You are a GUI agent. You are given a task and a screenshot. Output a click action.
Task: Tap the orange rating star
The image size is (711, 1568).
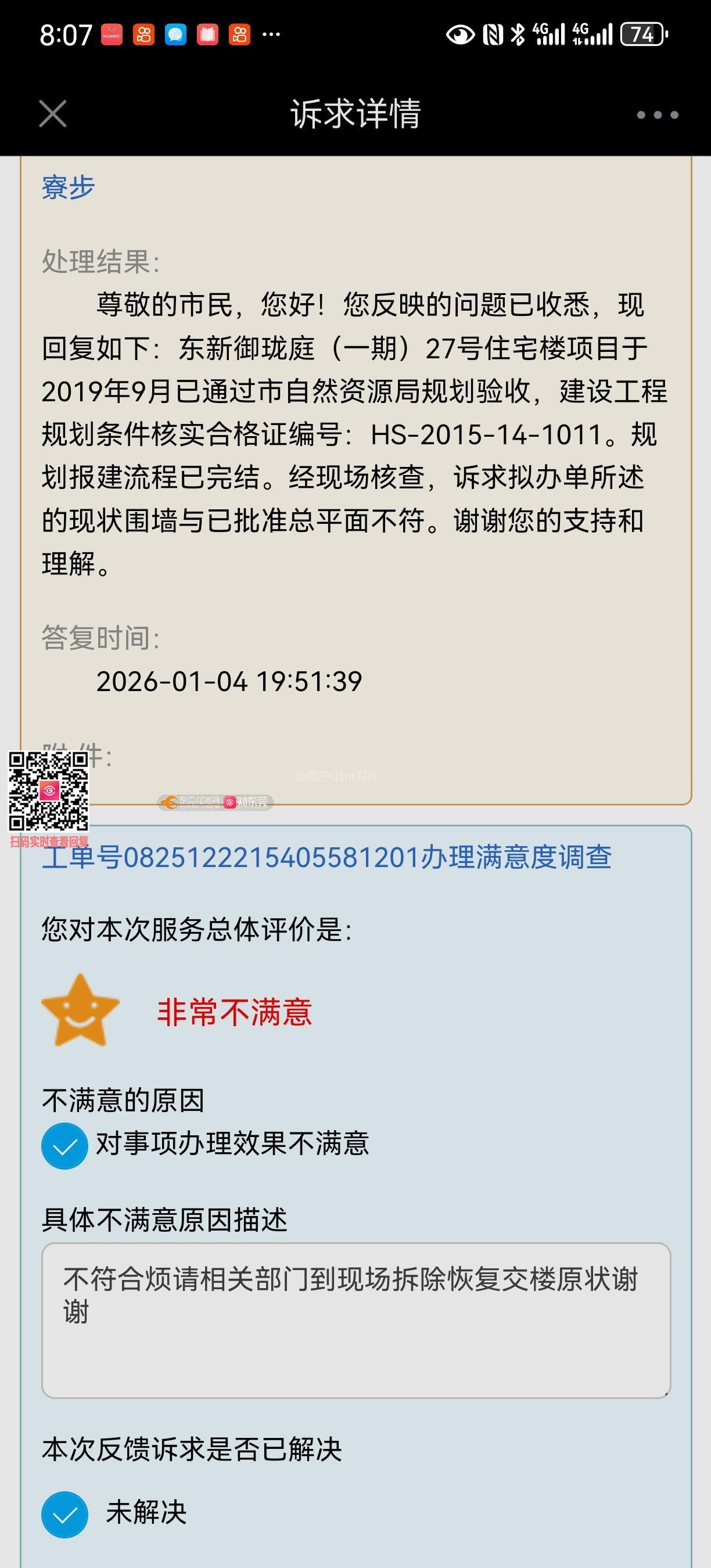[80, 1011]
